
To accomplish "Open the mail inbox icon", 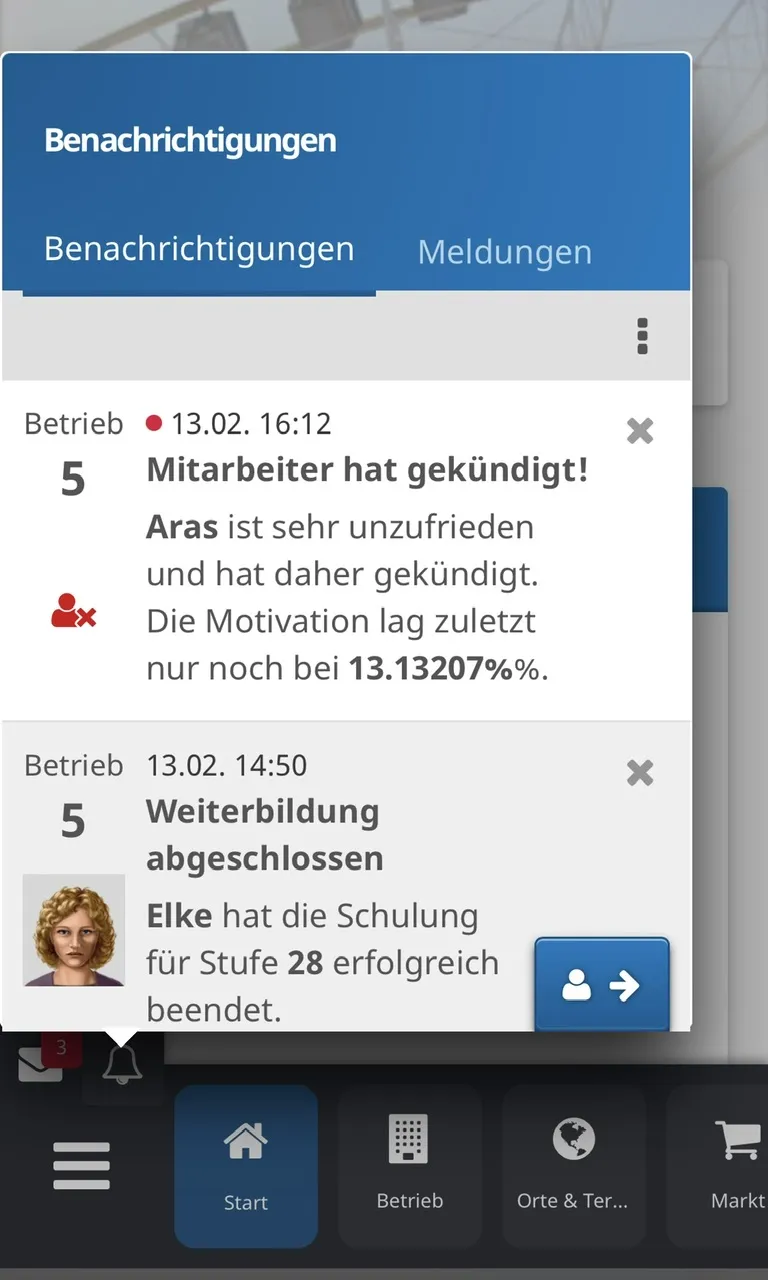I will click(x=41, y=1063).
